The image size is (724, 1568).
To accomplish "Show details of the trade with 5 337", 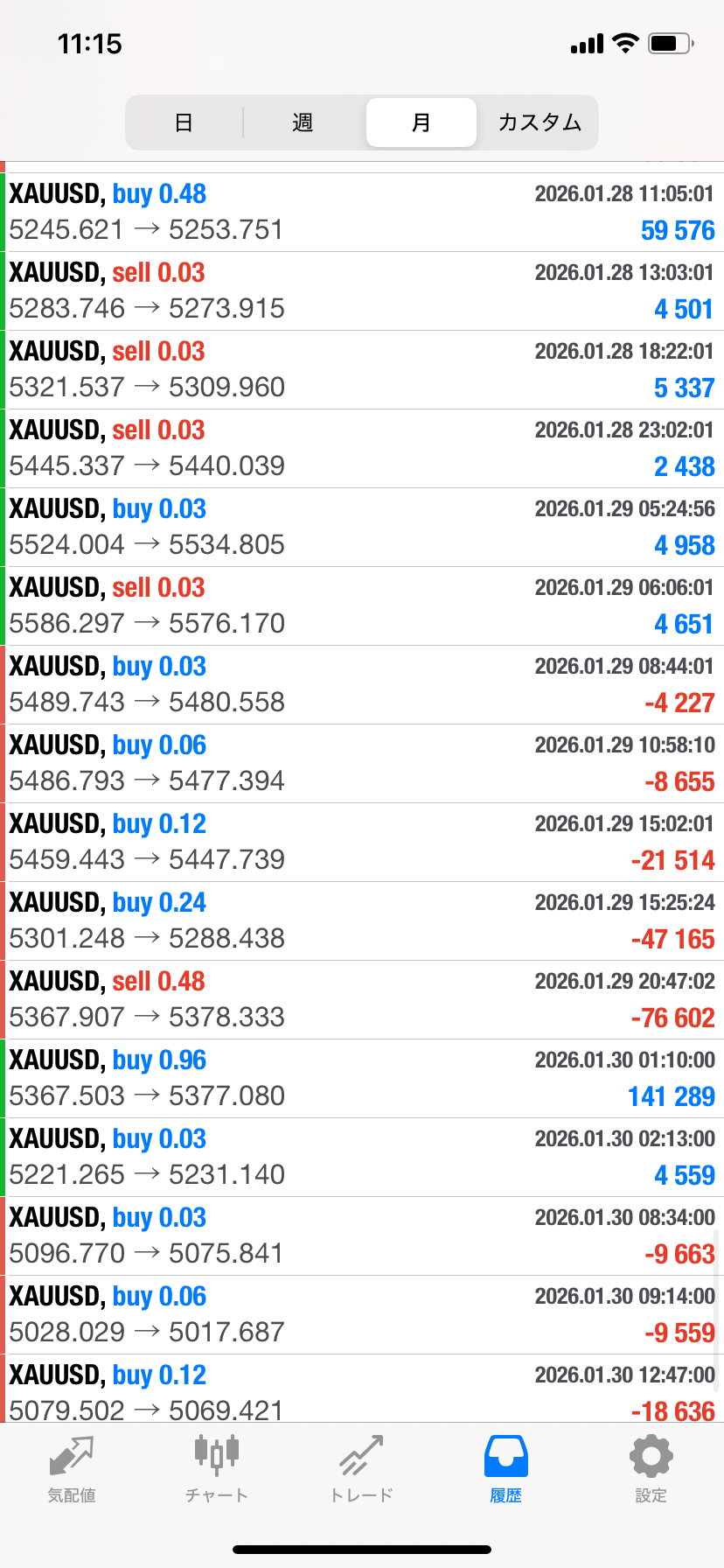I will pos(362,370).
